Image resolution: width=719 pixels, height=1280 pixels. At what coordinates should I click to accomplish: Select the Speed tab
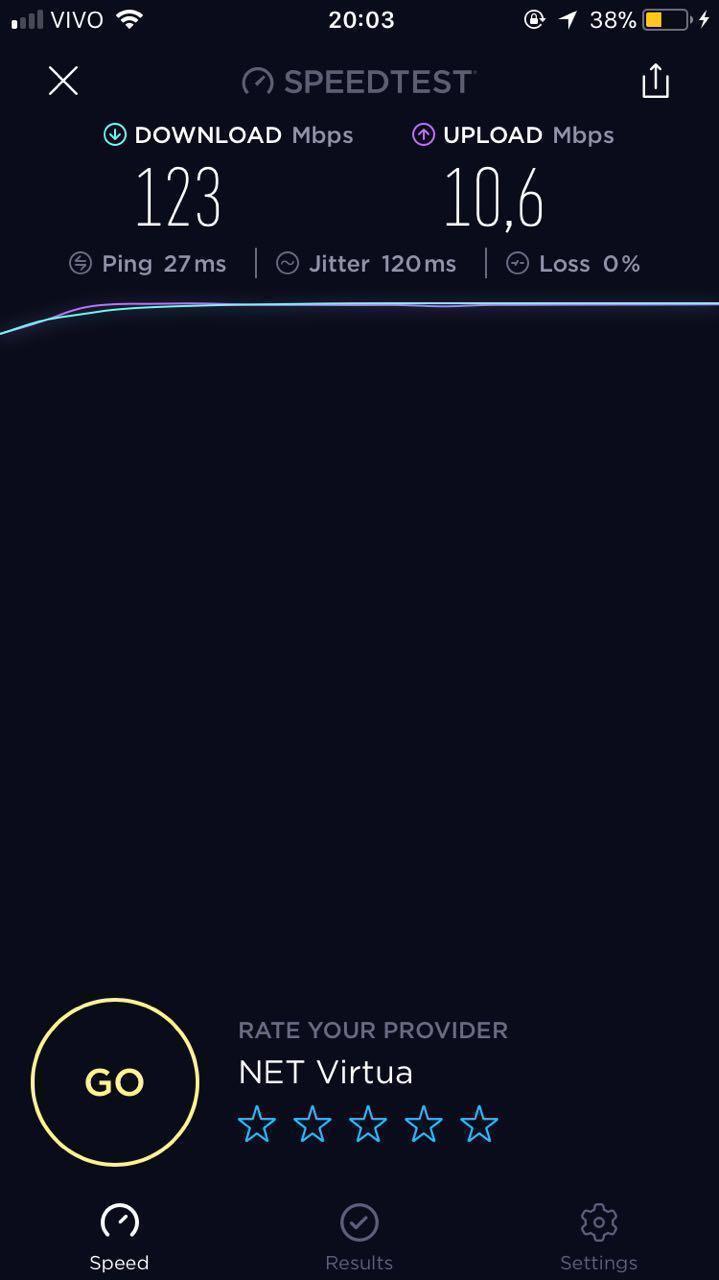[x=119, y=1238]
